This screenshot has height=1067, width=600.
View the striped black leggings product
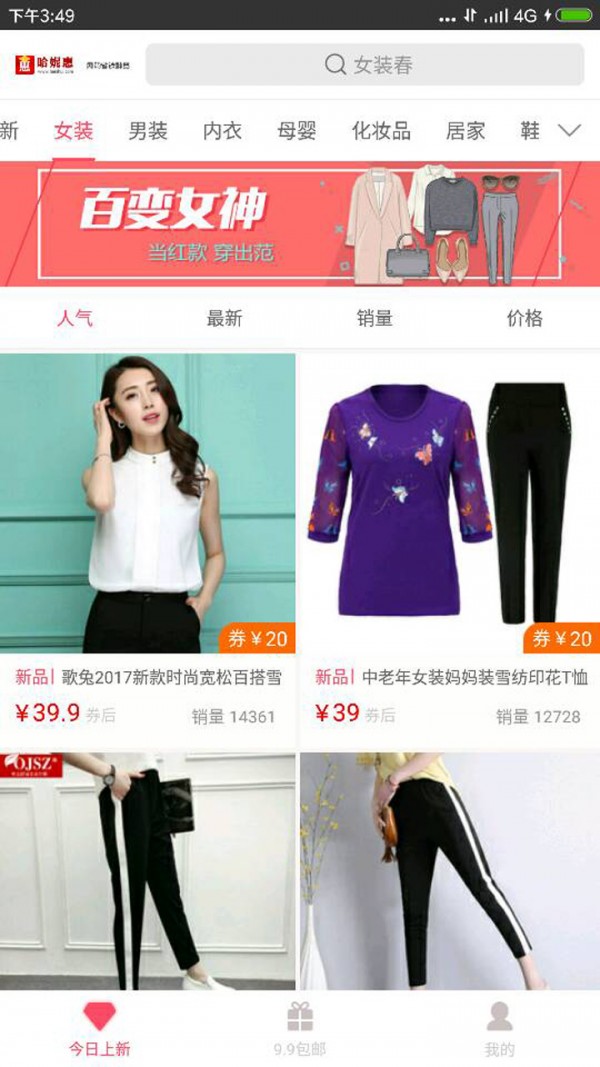[450, 870]
